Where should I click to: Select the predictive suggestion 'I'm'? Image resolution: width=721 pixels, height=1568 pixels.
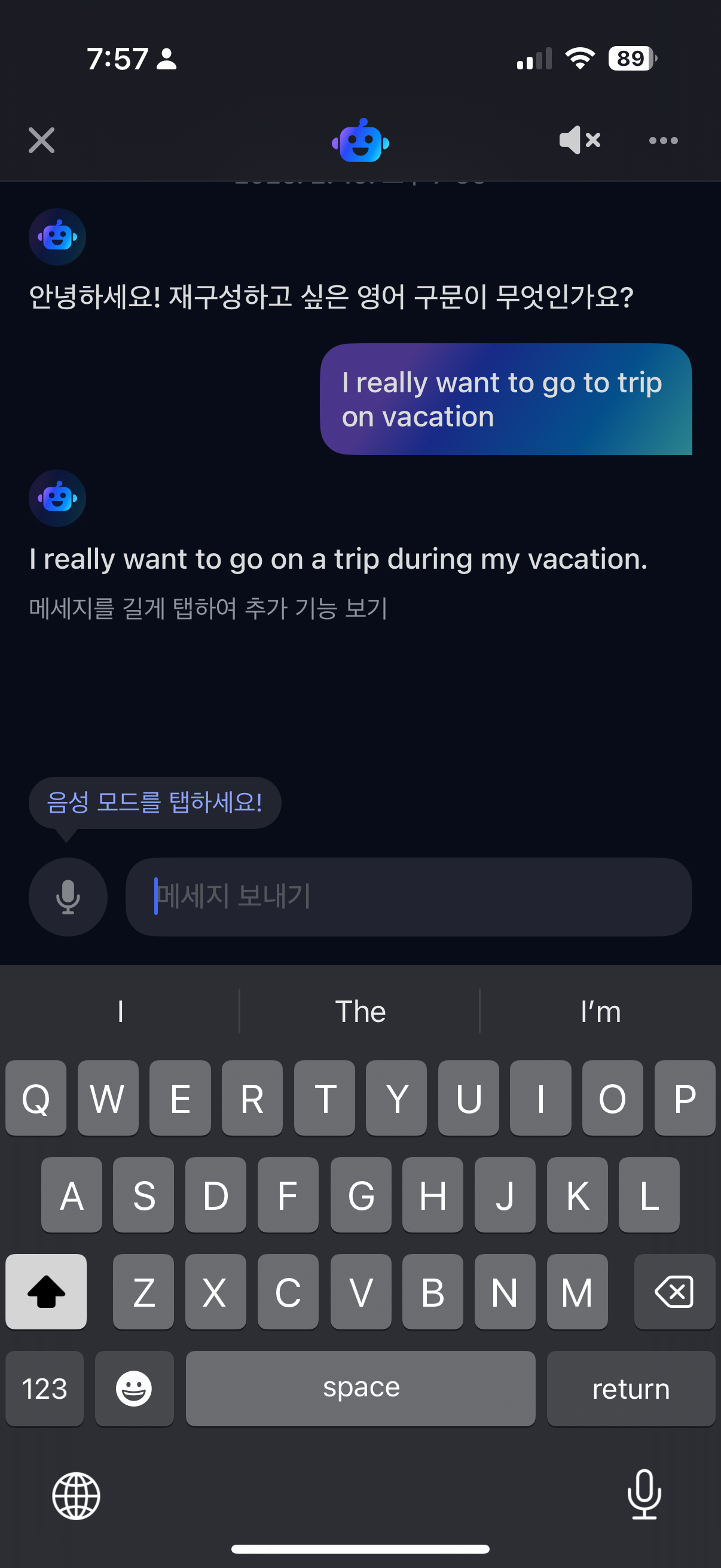coord(600,1011)
